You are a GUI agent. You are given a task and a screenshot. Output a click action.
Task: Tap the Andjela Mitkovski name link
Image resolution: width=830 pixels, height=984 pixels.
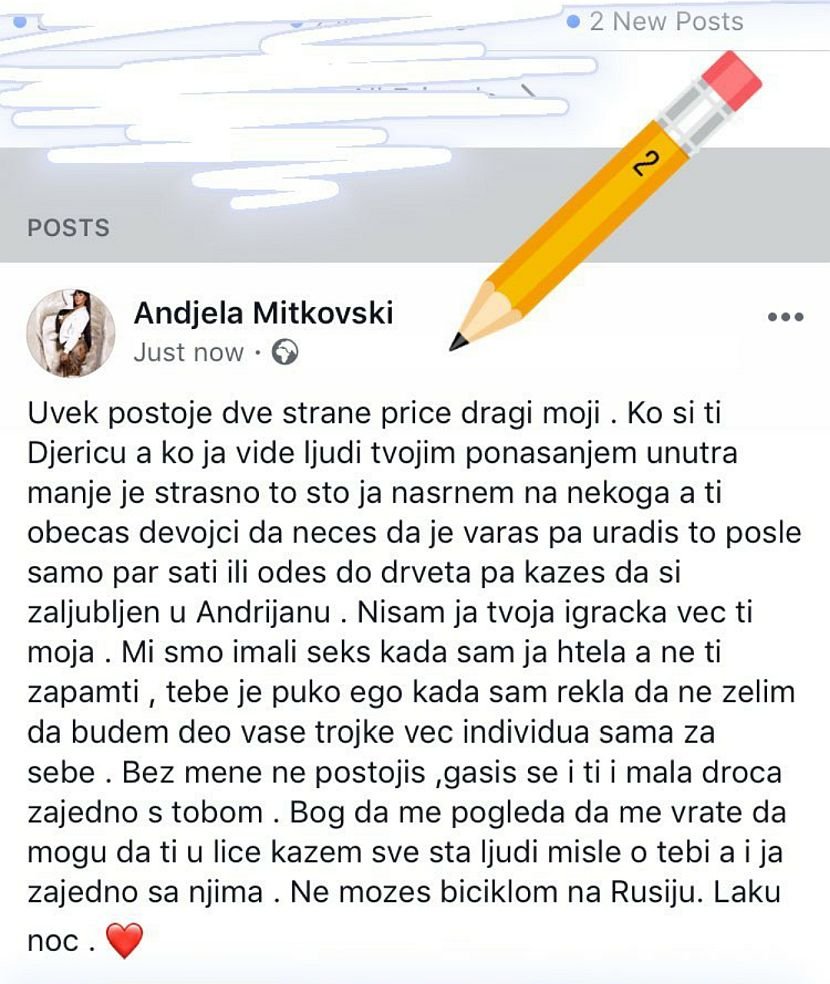[x=263, y=313]
